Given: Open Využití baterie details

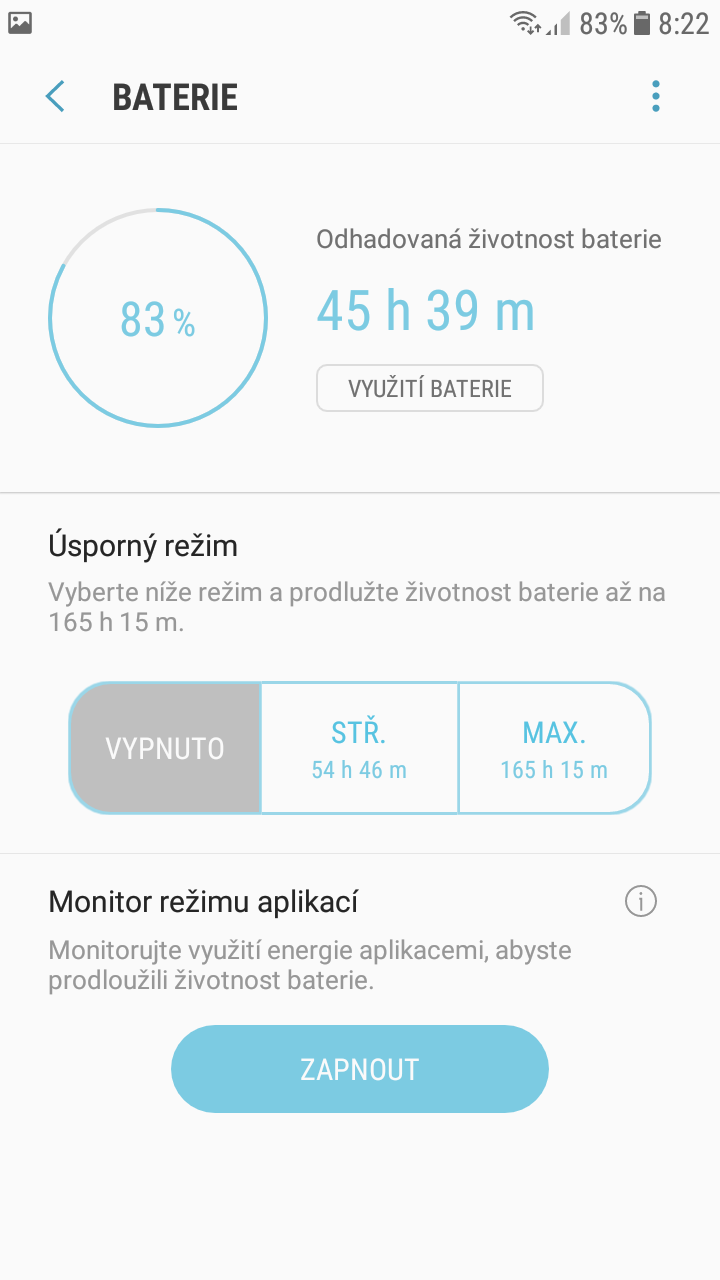Looking at the screenshot, I should (430, 388).
